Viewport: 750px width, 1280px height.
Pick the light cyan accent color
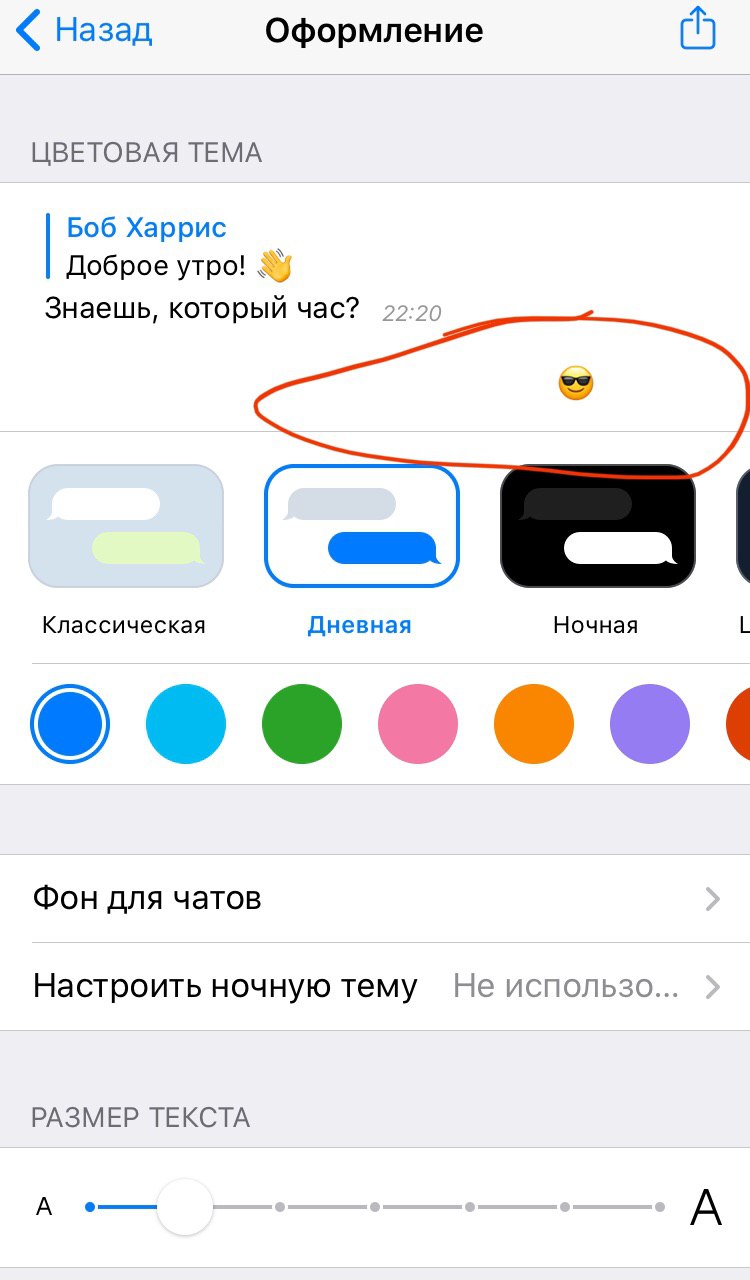(186, 724)
